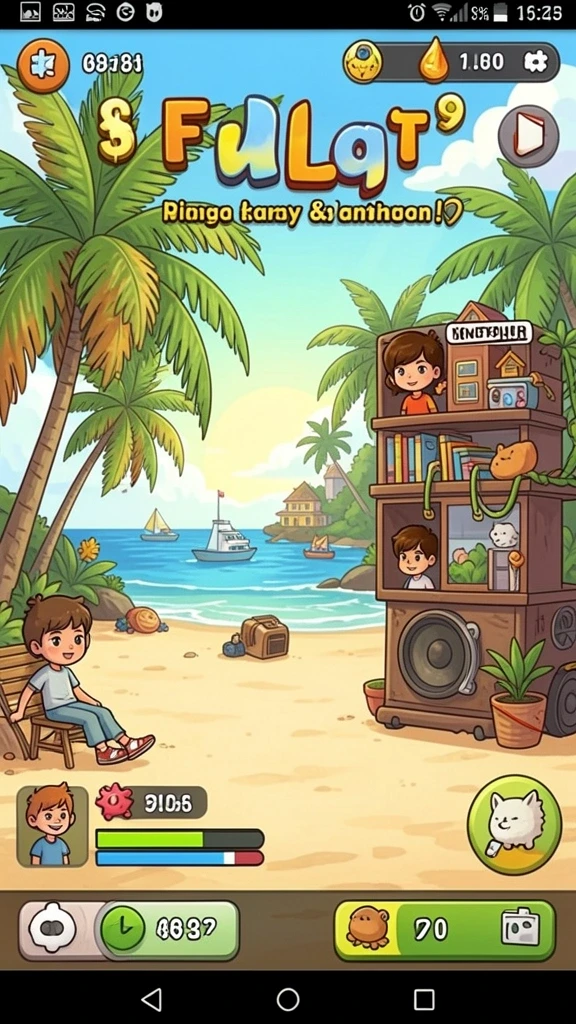Go to the system home screen

point(288,999)
